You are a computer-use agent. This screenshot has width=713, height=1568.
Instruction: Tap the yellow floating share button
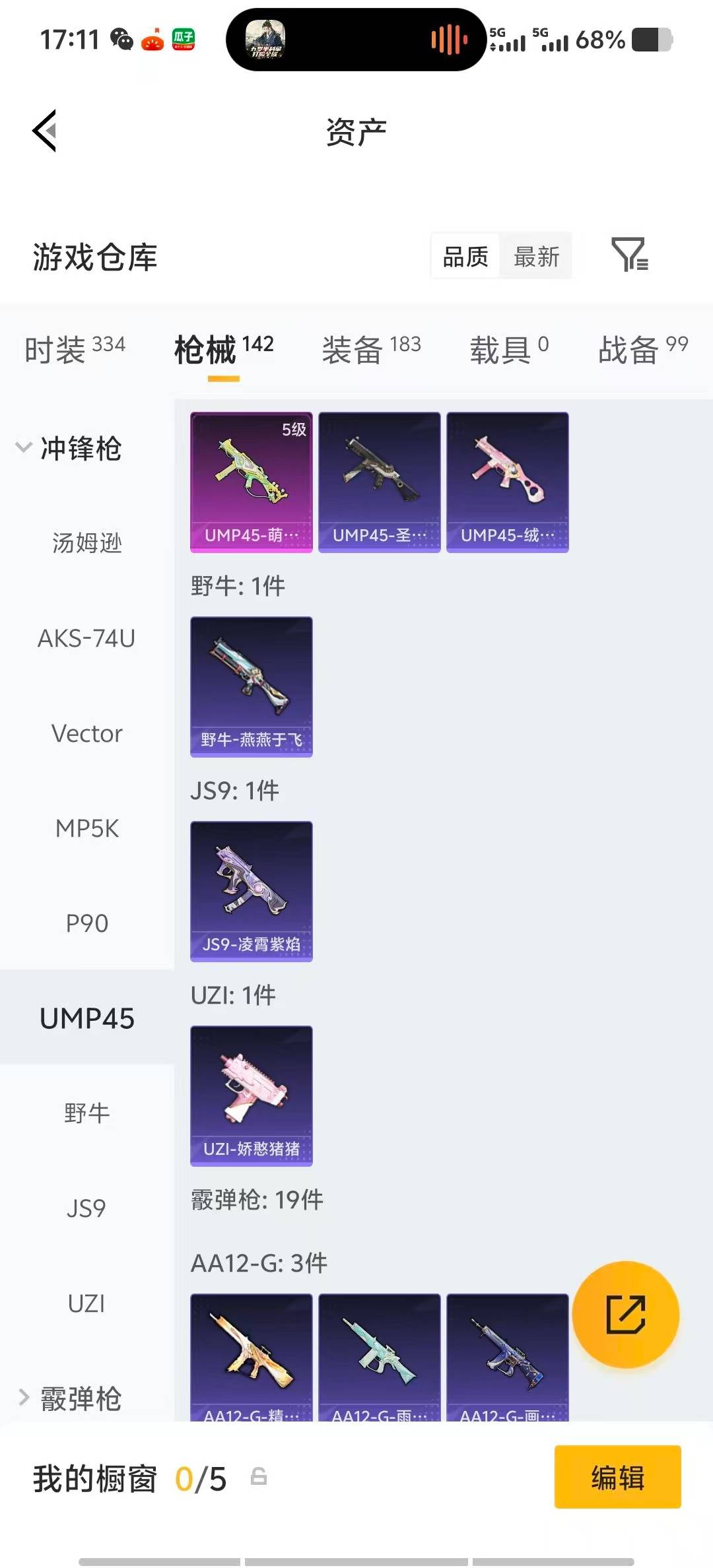(626, 1316)
